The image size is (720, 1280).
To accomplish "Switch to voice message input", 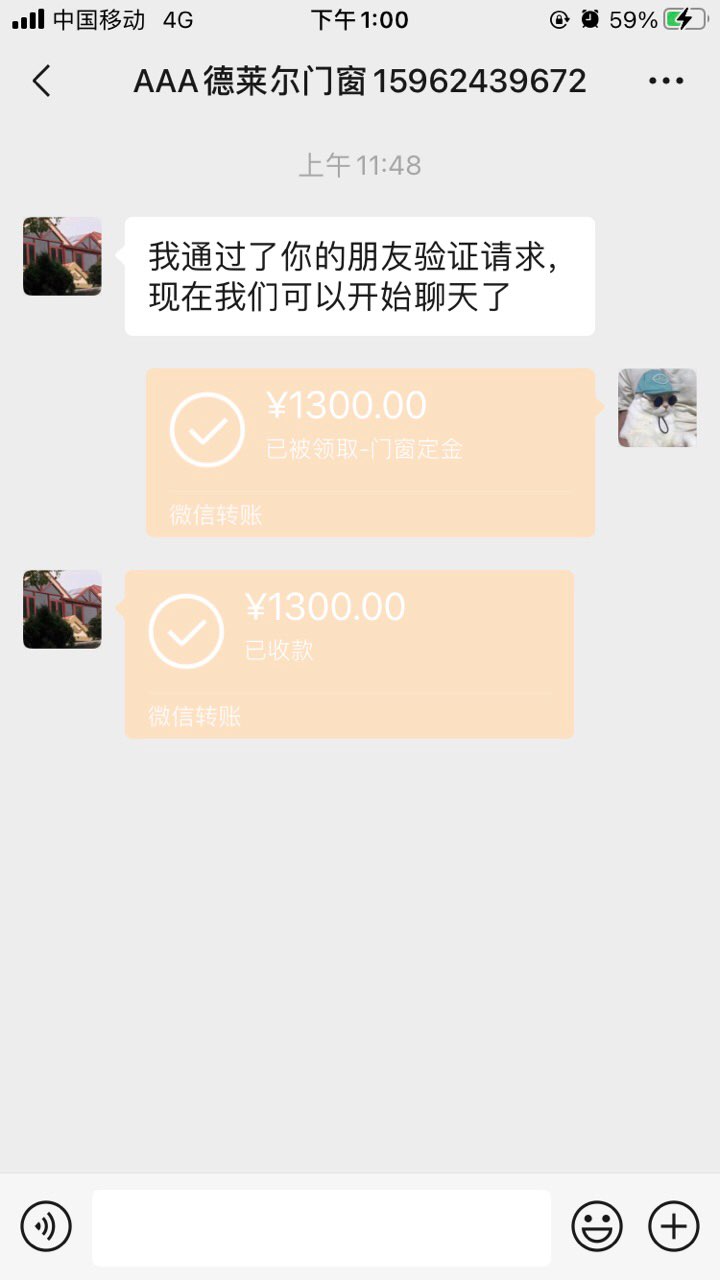I will (46, 1225).
